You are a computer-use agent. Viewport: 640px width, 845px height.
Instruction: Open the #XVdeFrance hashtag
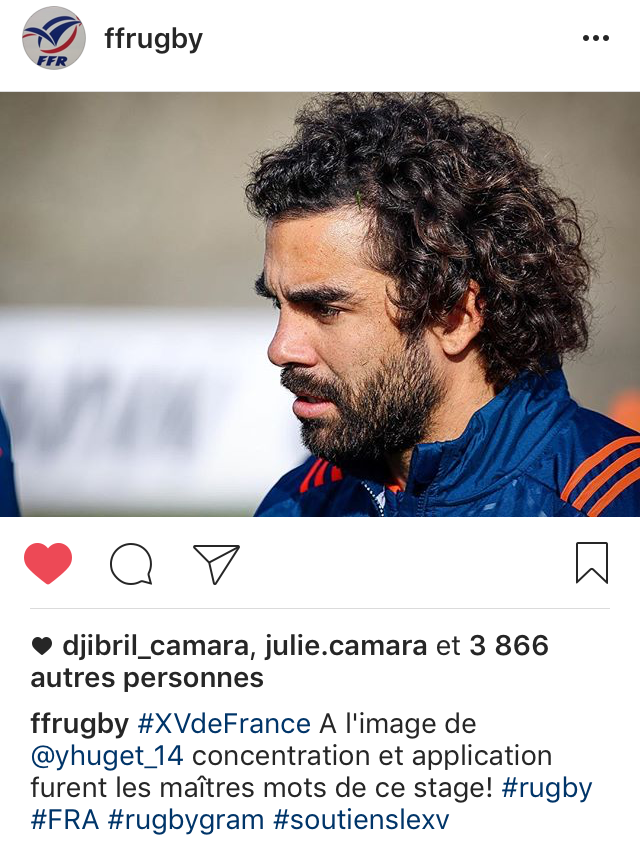tap(224, 724)
